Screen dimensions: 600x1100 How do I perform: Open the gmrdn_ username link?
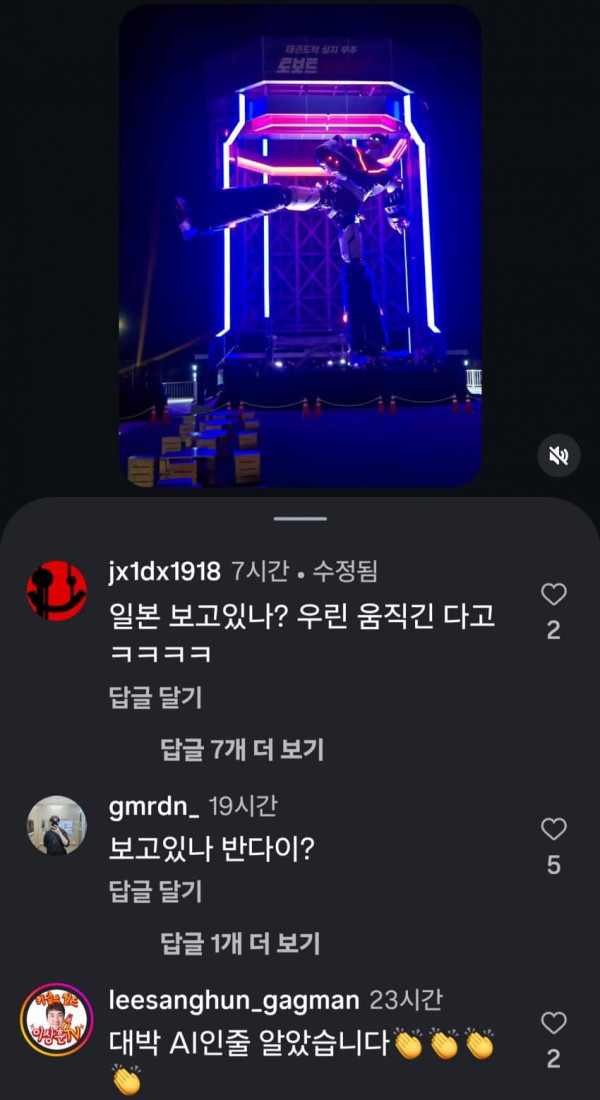pyautogui.click(x=154, y=807)
